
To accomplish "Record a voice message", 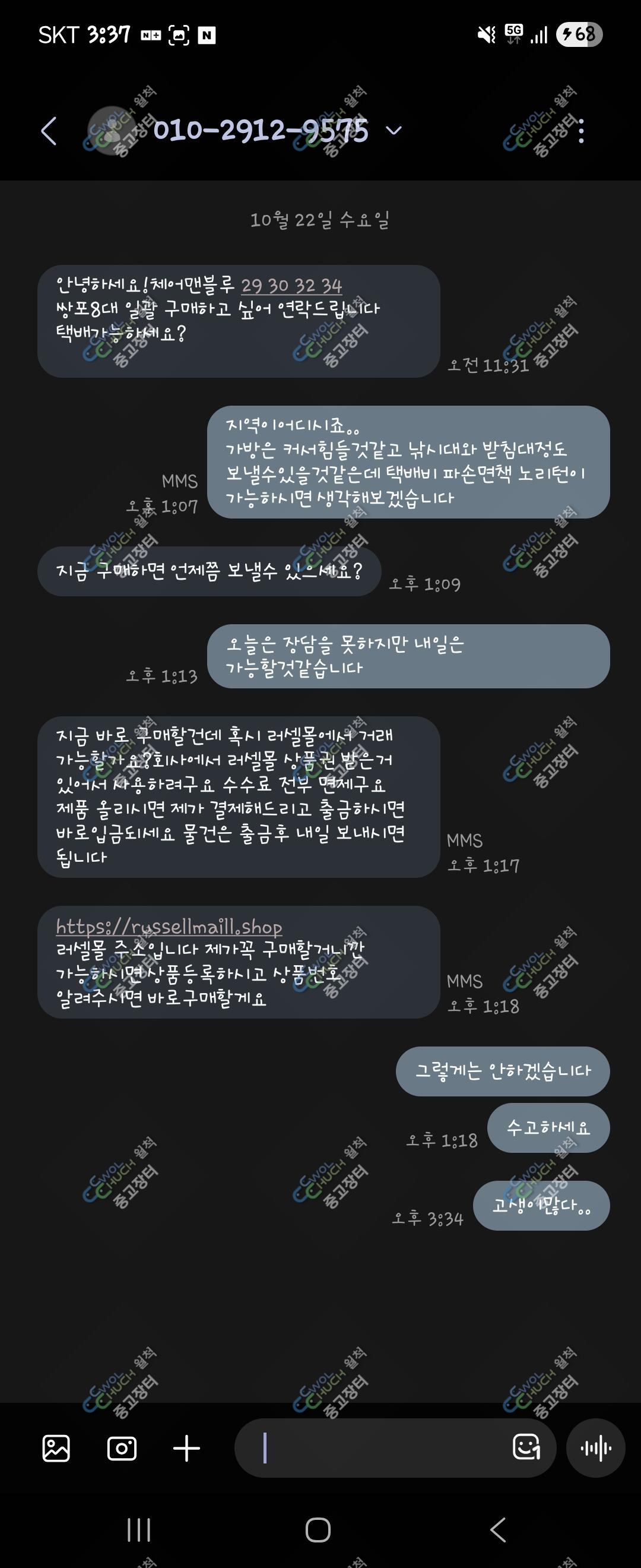I will pos(596,1447).
